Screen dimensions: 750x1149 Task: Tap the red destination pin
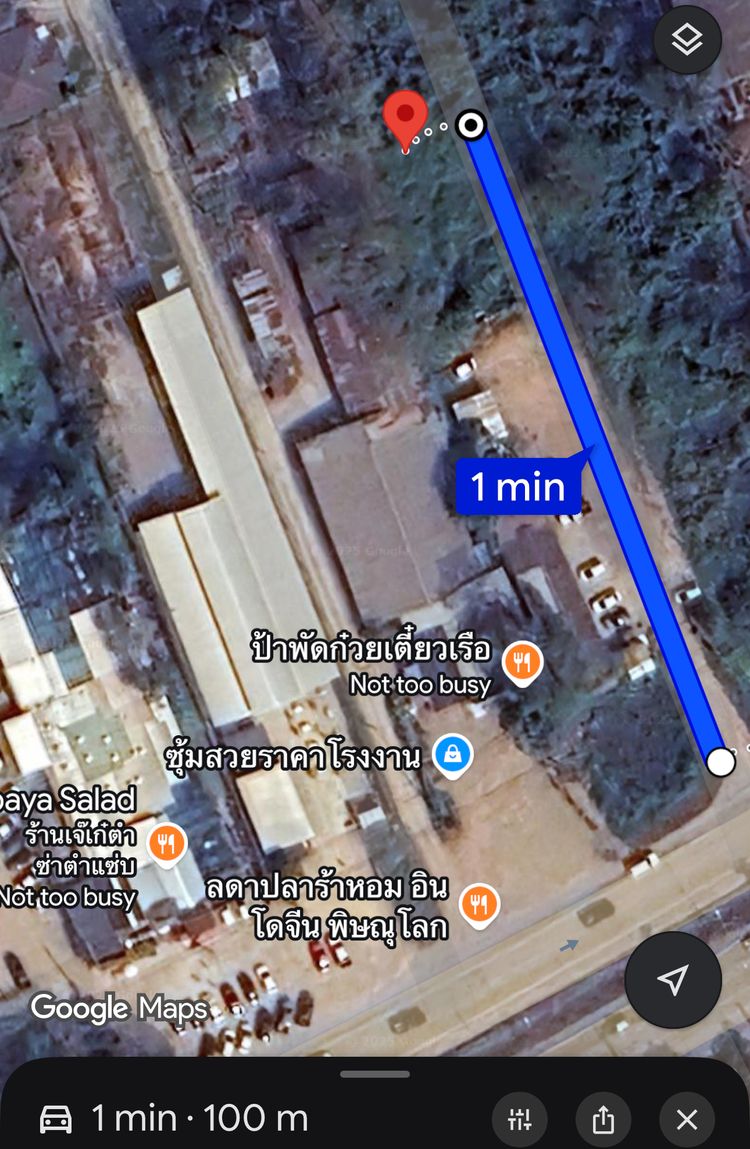pyautogui.click(x=406, y=118)
